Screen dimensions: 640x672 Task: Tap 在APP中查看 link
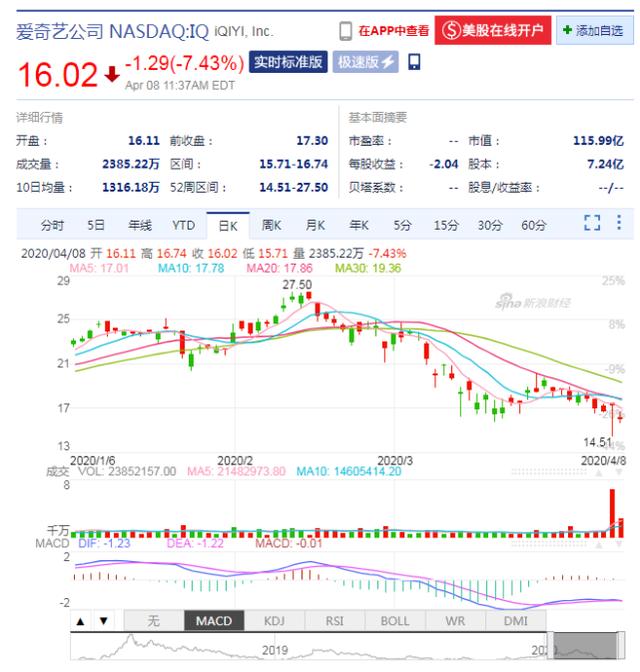(x=383, y=31)
